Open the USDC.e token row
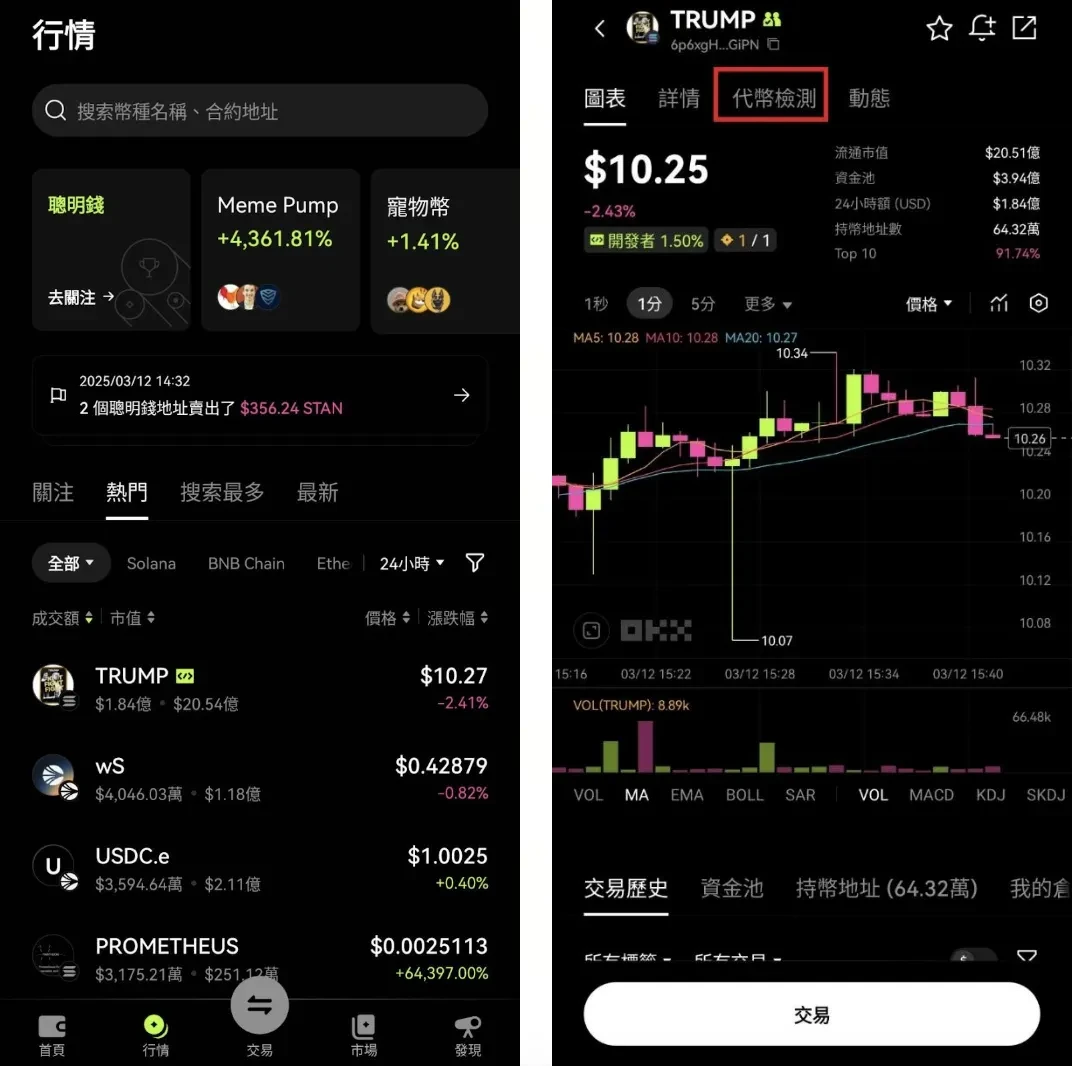The height and width of the screenshot is (1066, 1072). (260, 868)
